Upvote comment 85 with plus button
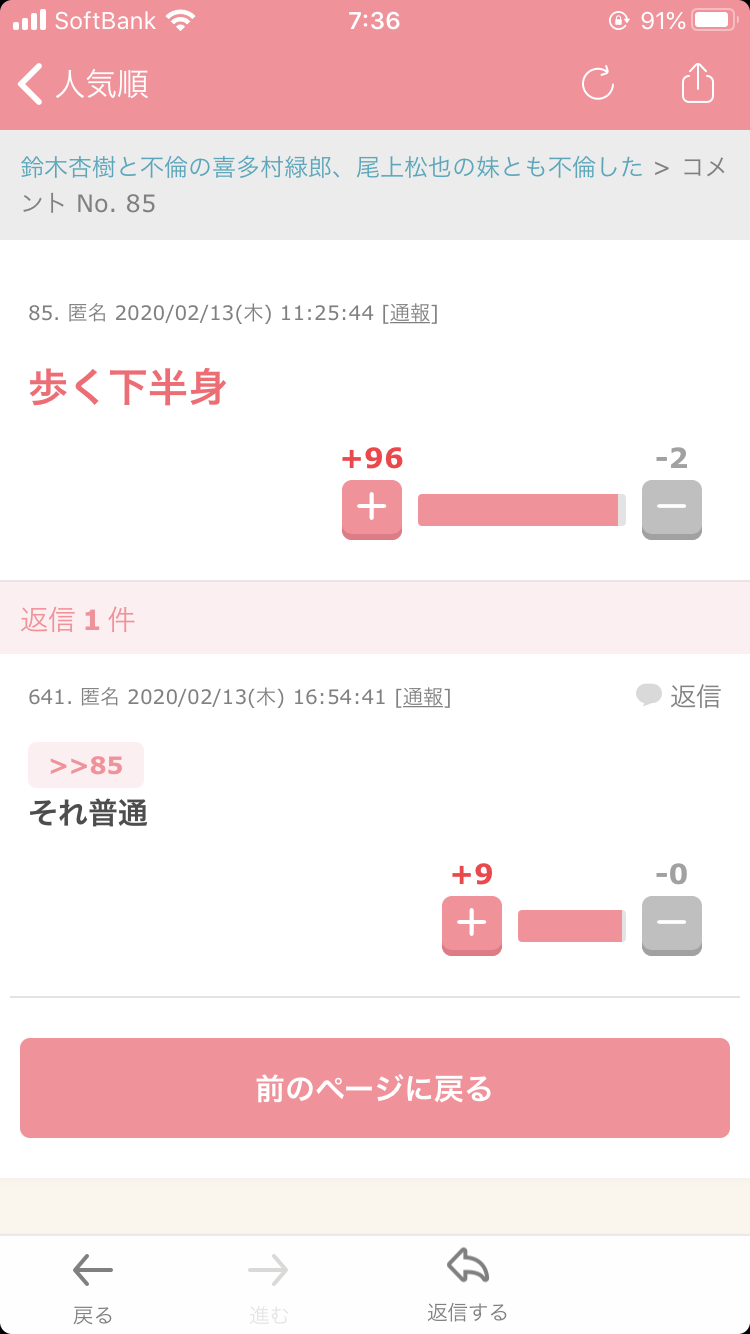Image resolution: width=750 pixels, height=1334 pixels. pos(372,508)
